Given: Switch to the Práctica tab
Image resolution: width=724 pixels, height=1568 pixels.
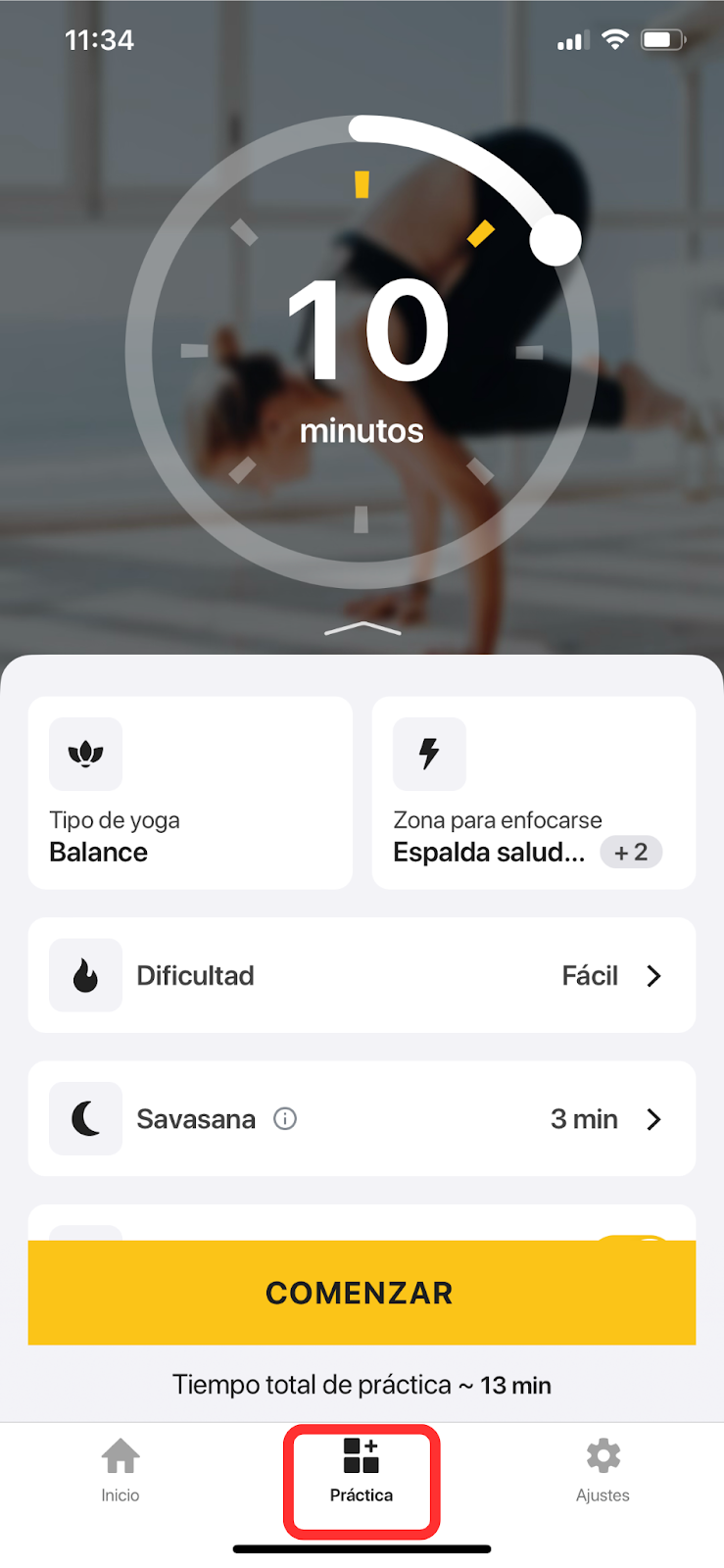Looking at the screenshot, I should (x=362, y=1469).
